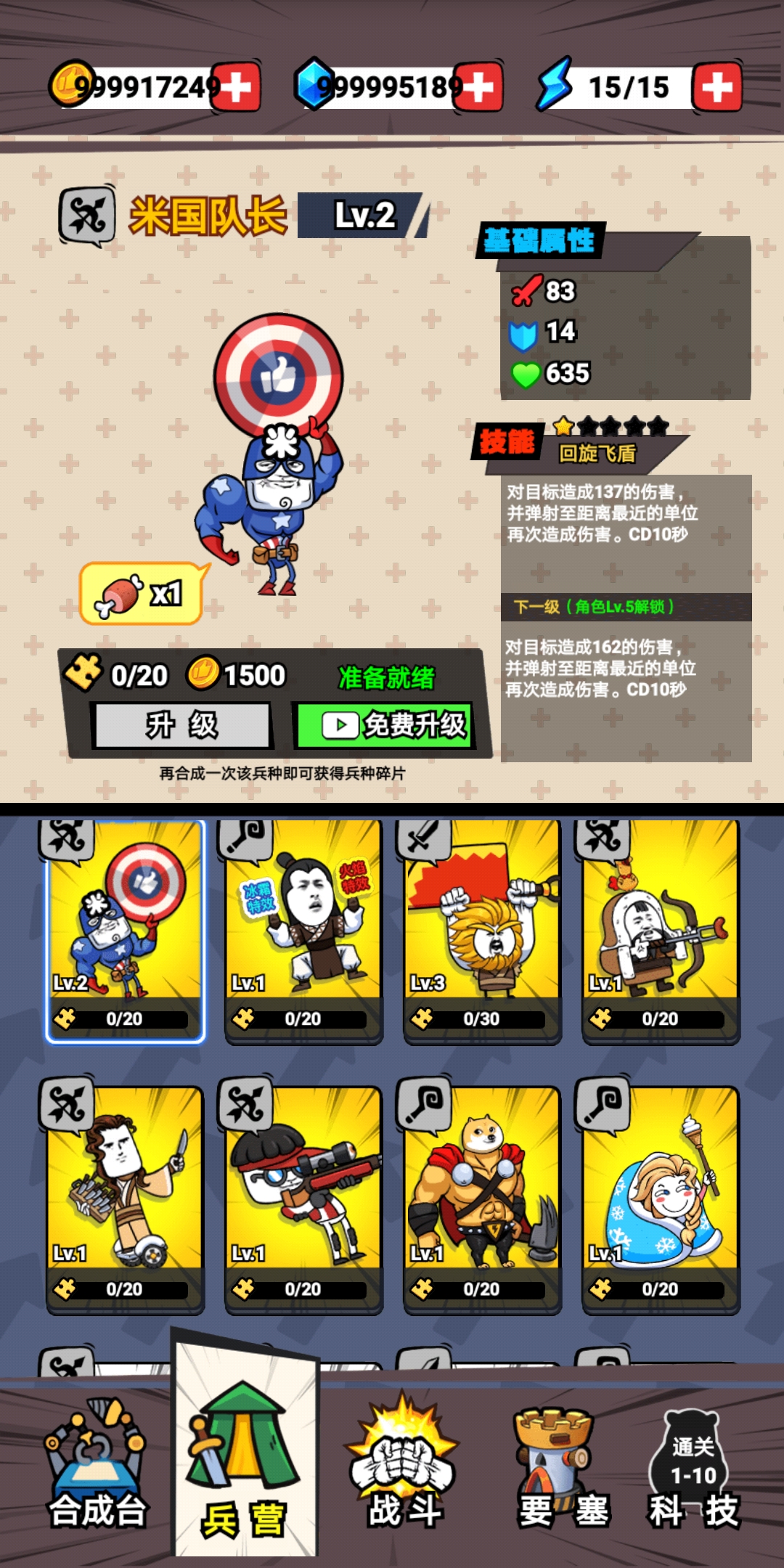Viewport: 784px width, 1568px height.
Task: Select the knife thrower on hoverboard card
Action: [x=124, y=1198]
